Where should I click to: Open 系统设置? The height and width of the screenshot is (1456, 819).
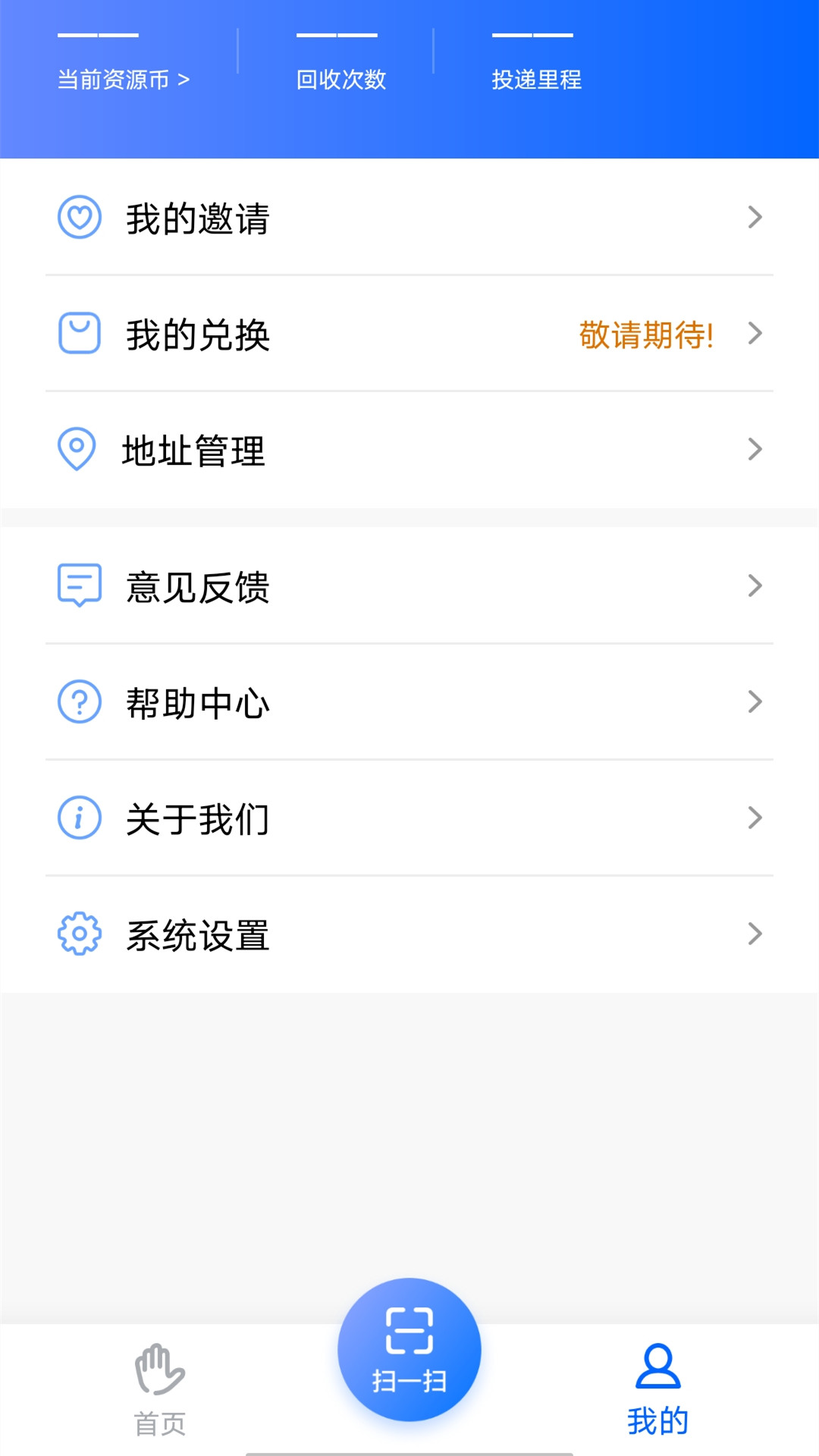click(409, 934)
